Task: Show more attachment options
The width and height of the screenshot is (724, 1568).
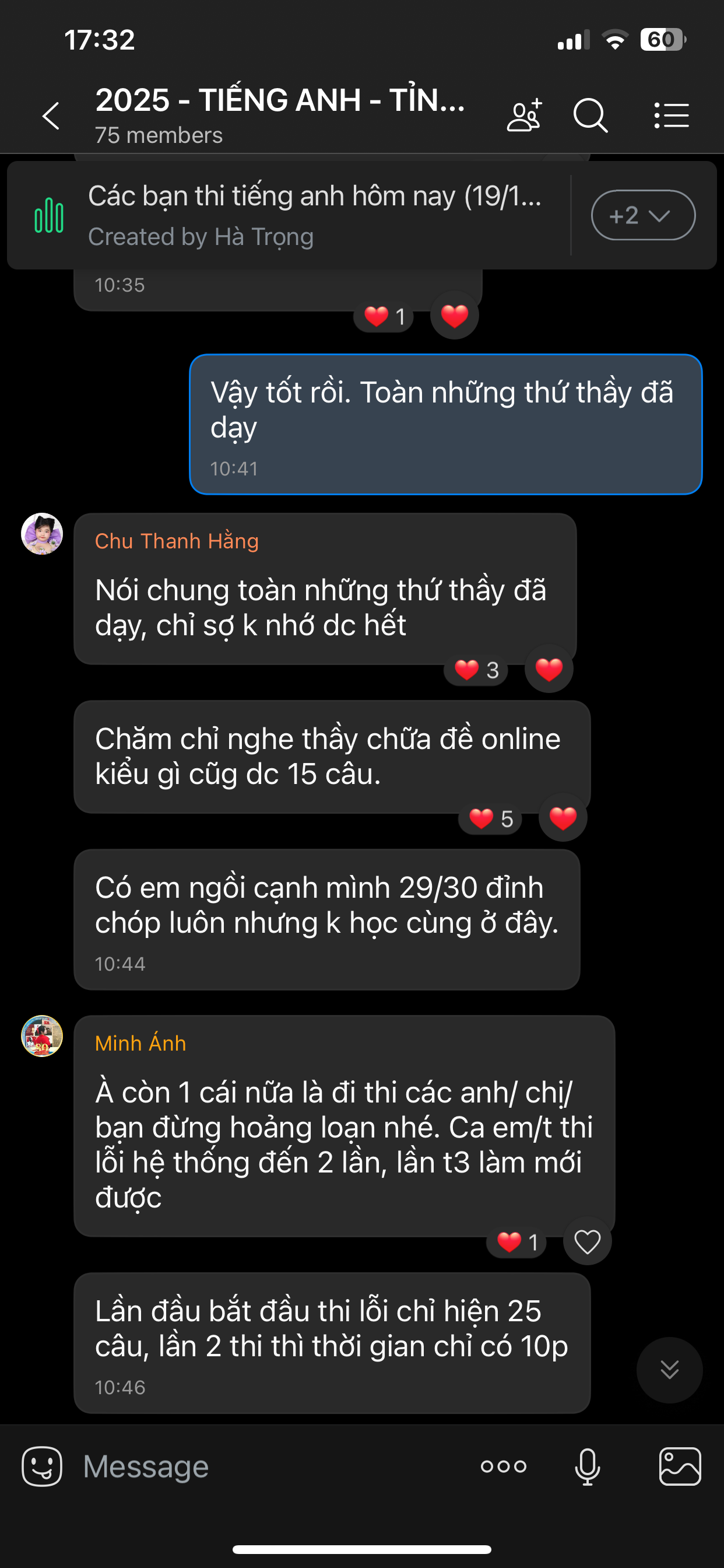Action: [x=503, y=1466]
